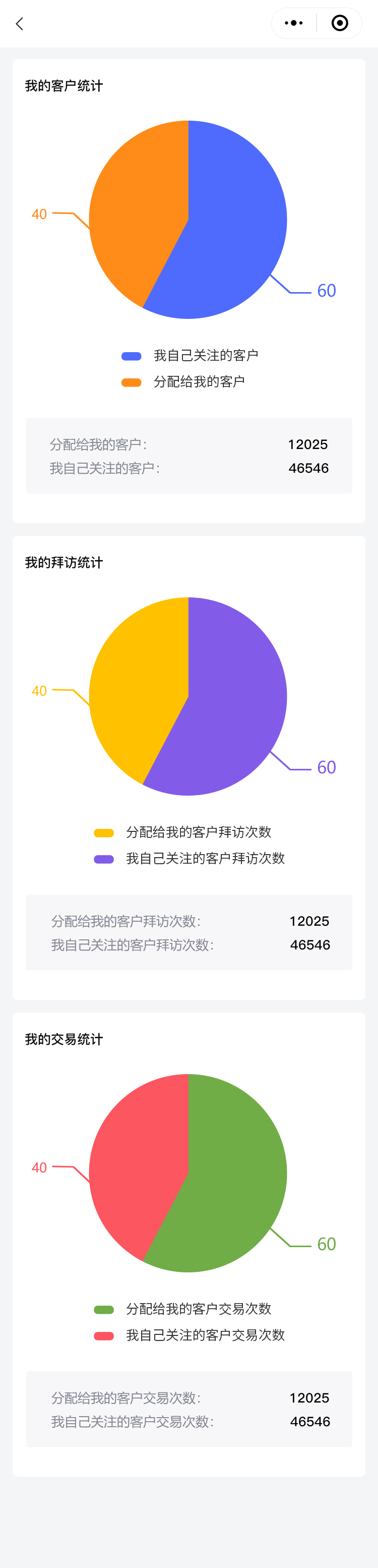The width and height of the screenshot is (378, 1568).
Task: Open the mini program more options menu
Action: (293, 23)
